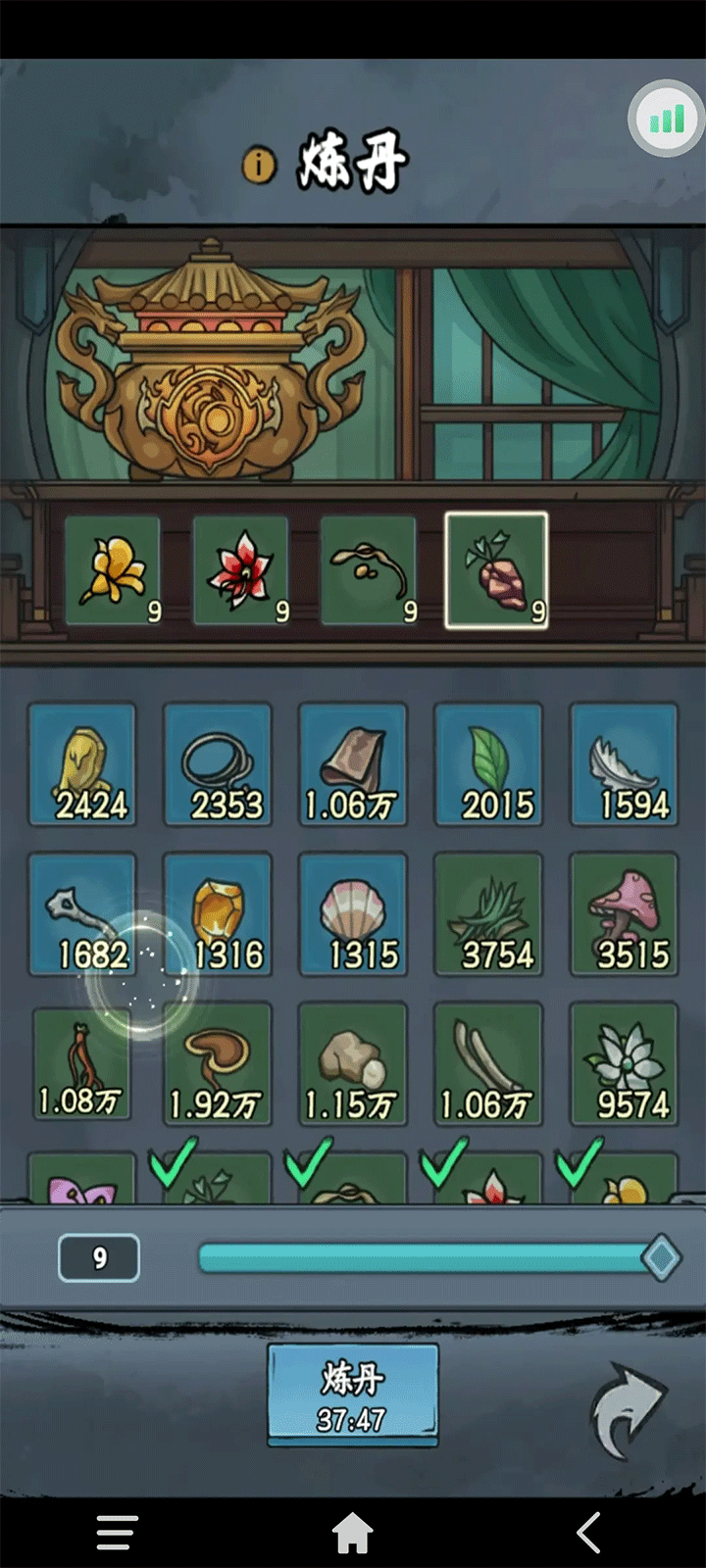Select the red lily ingredient slot
Viewport: 706px width, 1568px height.
[x=241, y=570]
